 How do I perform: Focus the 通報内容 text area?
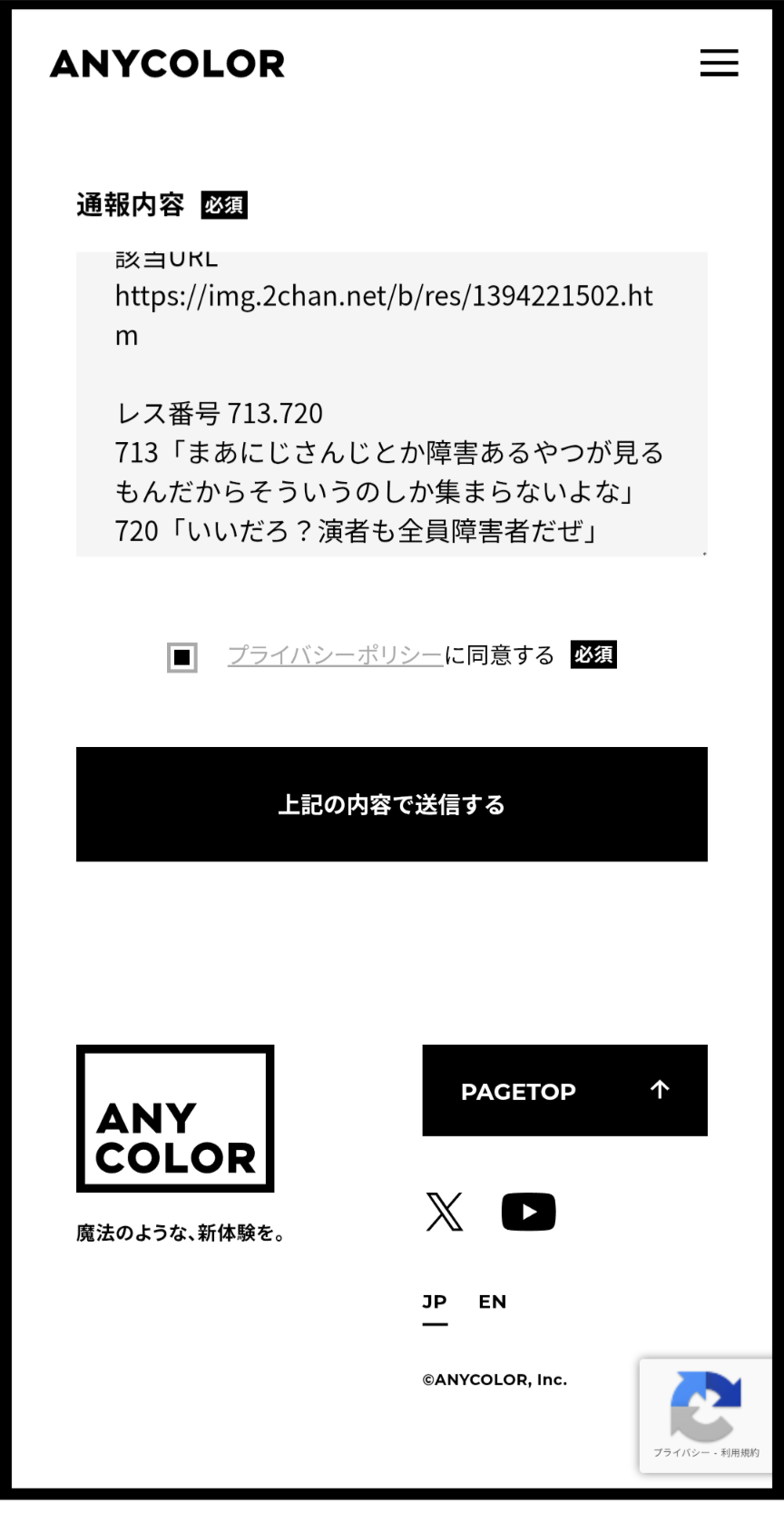[391, 404]
